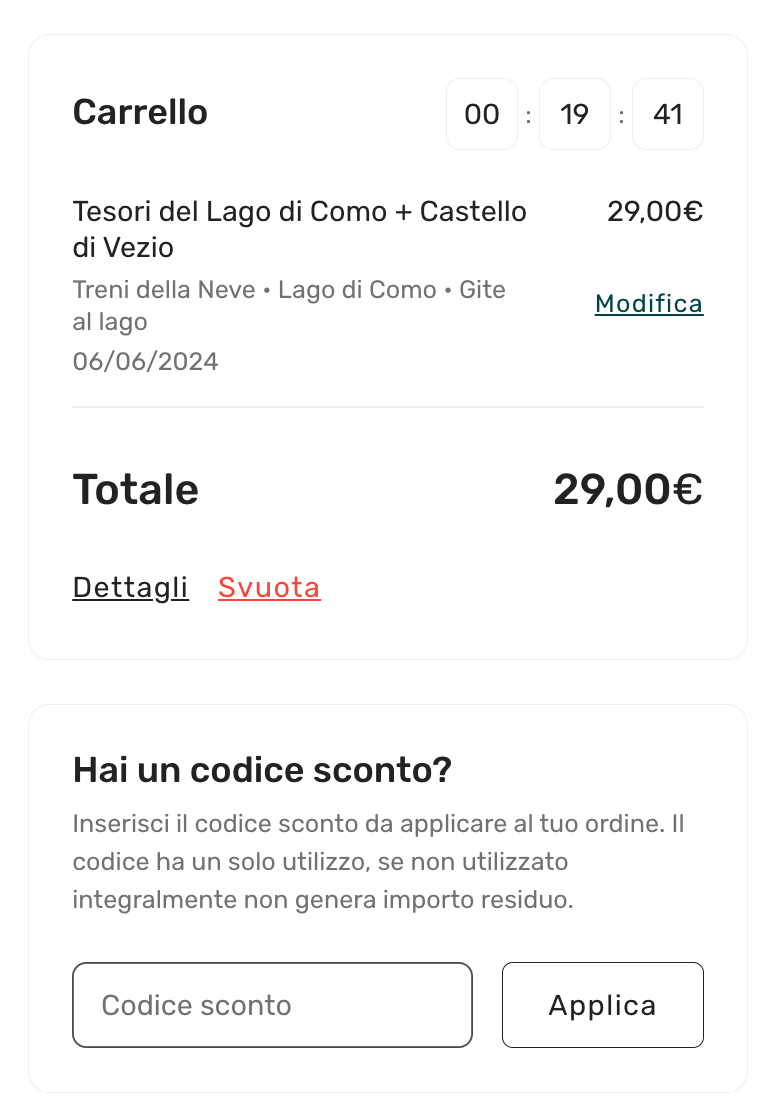The height and width of the screenshot is (1118, 778).
Task: Click the Modifica link to edit the tour
Action: point(648,304)
